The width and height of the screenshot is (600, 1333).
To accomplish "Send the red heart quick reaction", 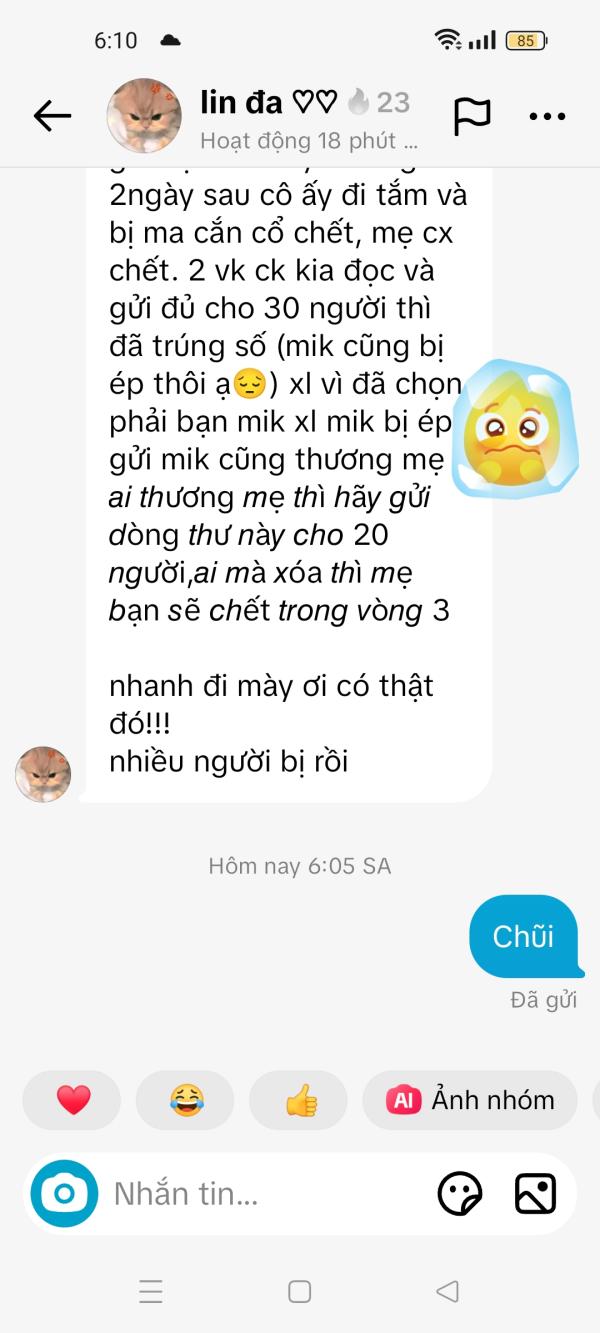I will 72,1100.
